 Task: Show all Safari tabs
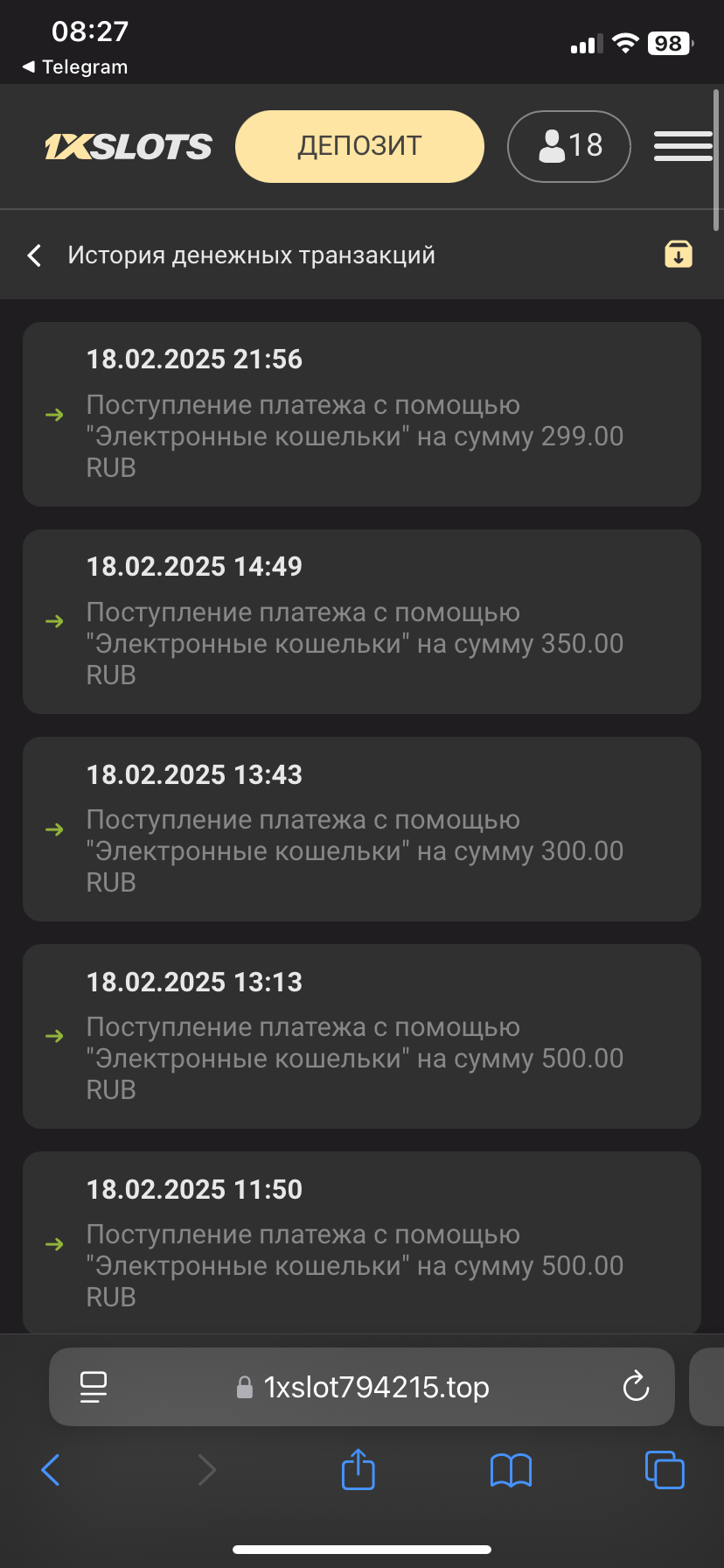click(x=665, y=1470)
